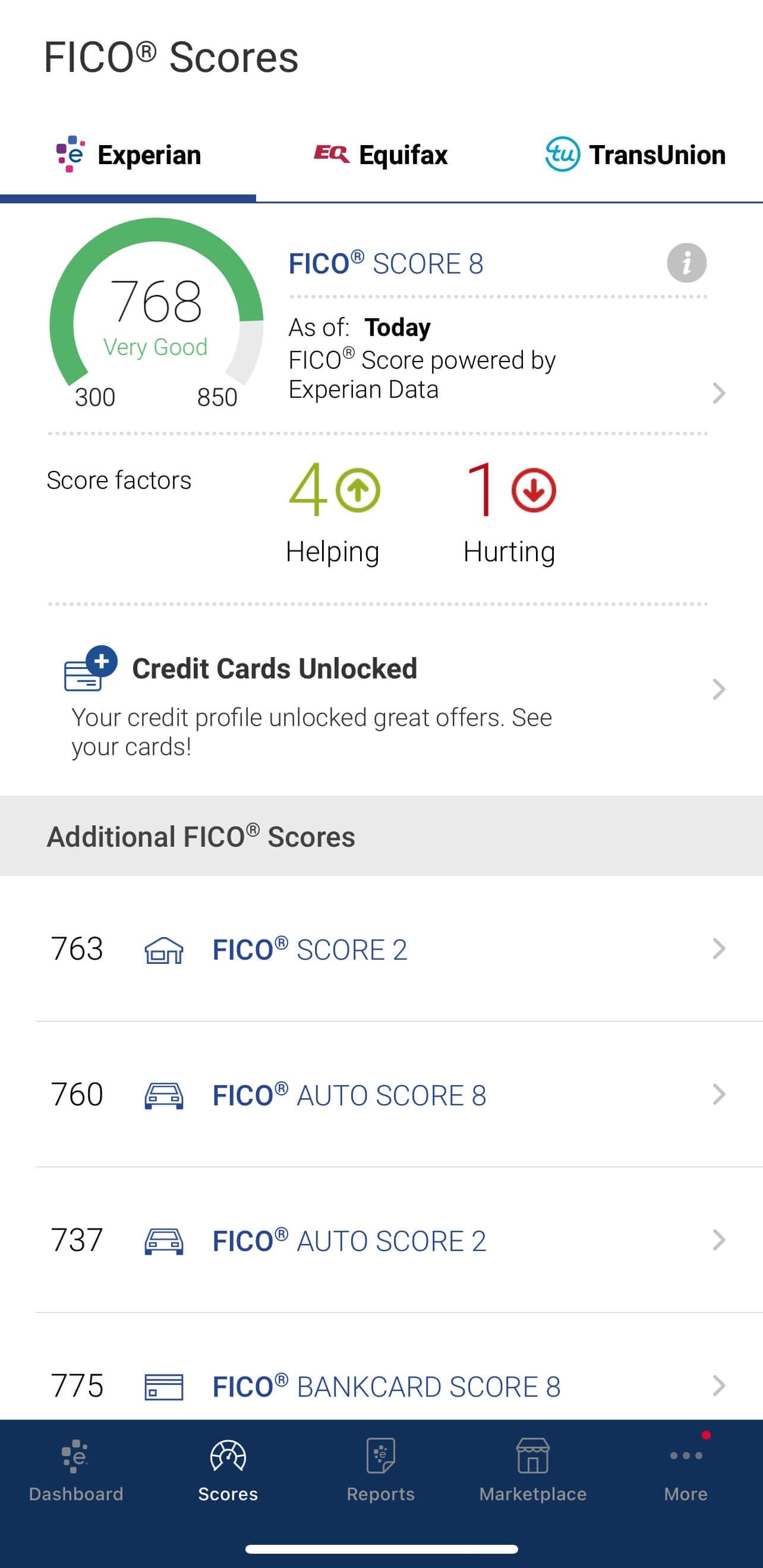Go to the Dashboard tab

pyautogui.click(x=76, y=1469)
